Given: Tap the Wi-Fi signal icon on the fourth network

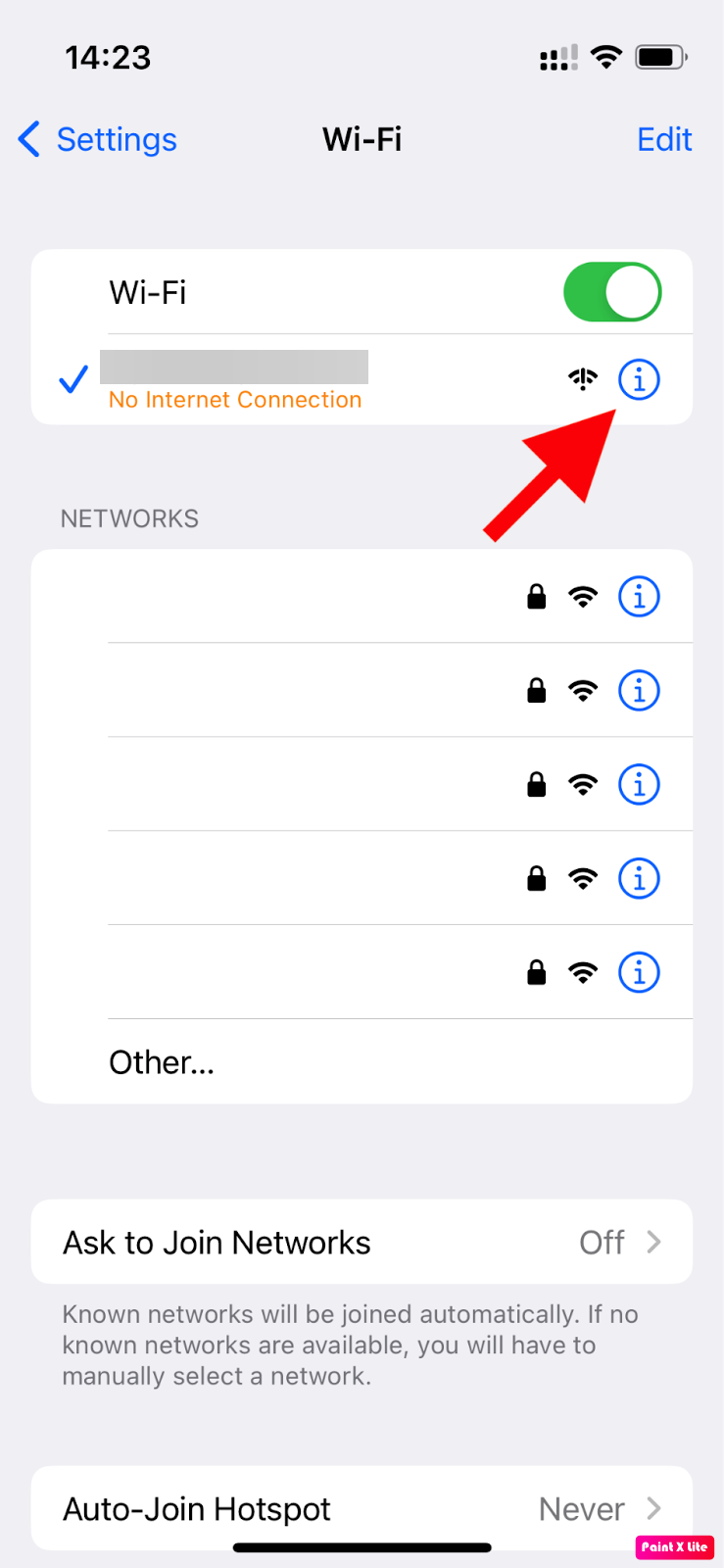Looking at the screenshot, I should click(x=583, y=878).
